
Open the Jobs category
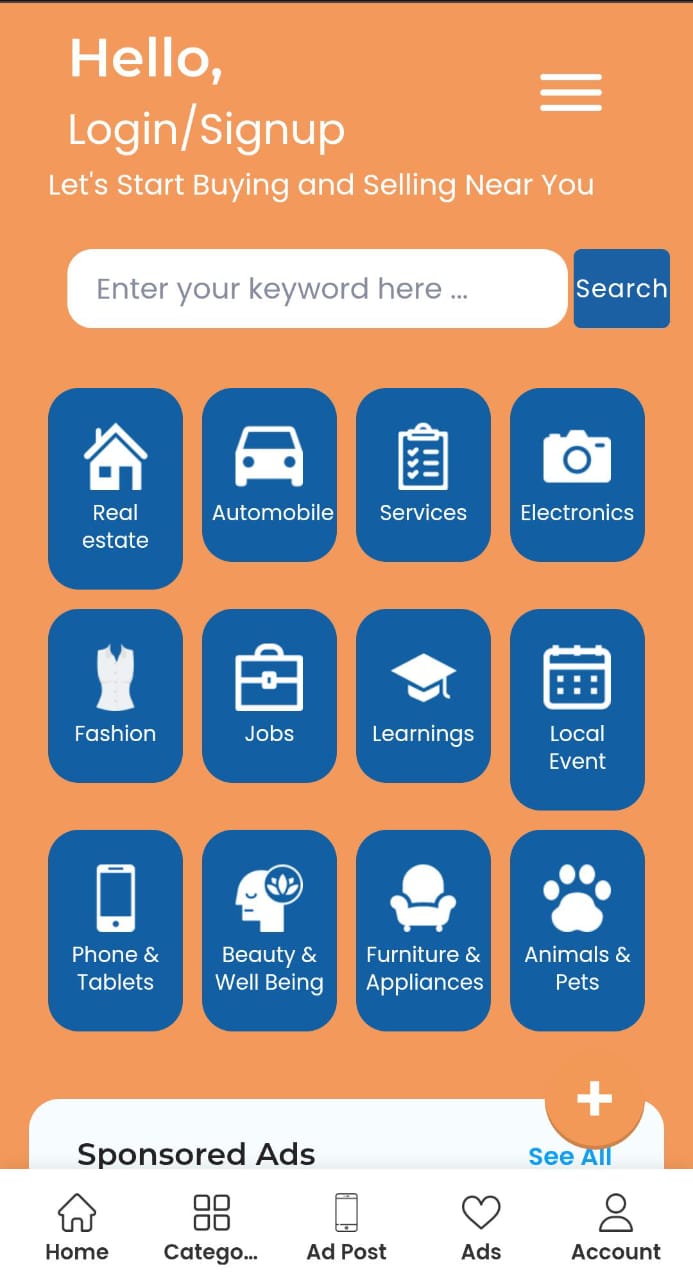coord(270,696)
